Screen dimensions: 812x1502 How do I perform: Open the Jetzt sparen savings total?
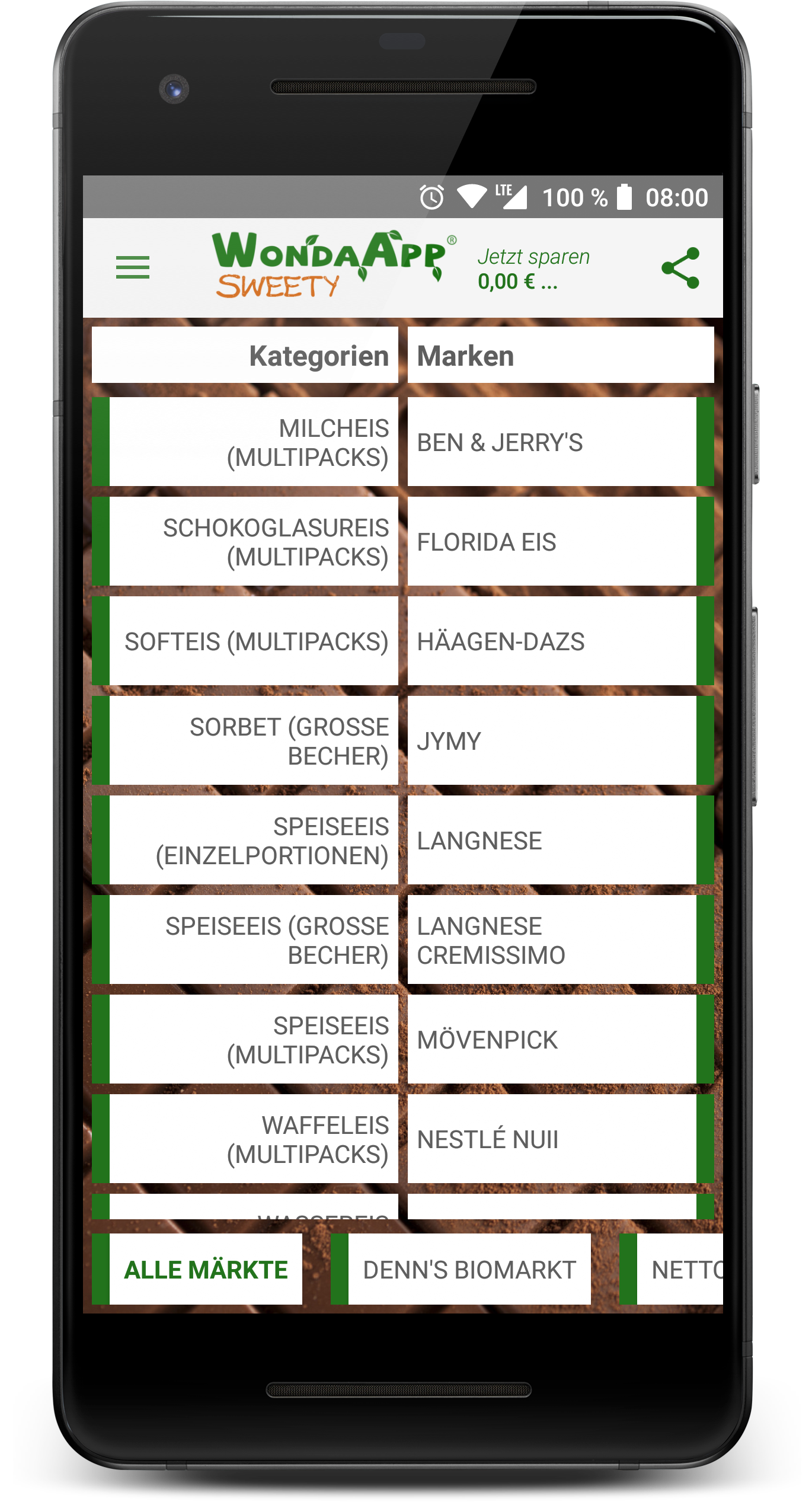click(533, 269)
